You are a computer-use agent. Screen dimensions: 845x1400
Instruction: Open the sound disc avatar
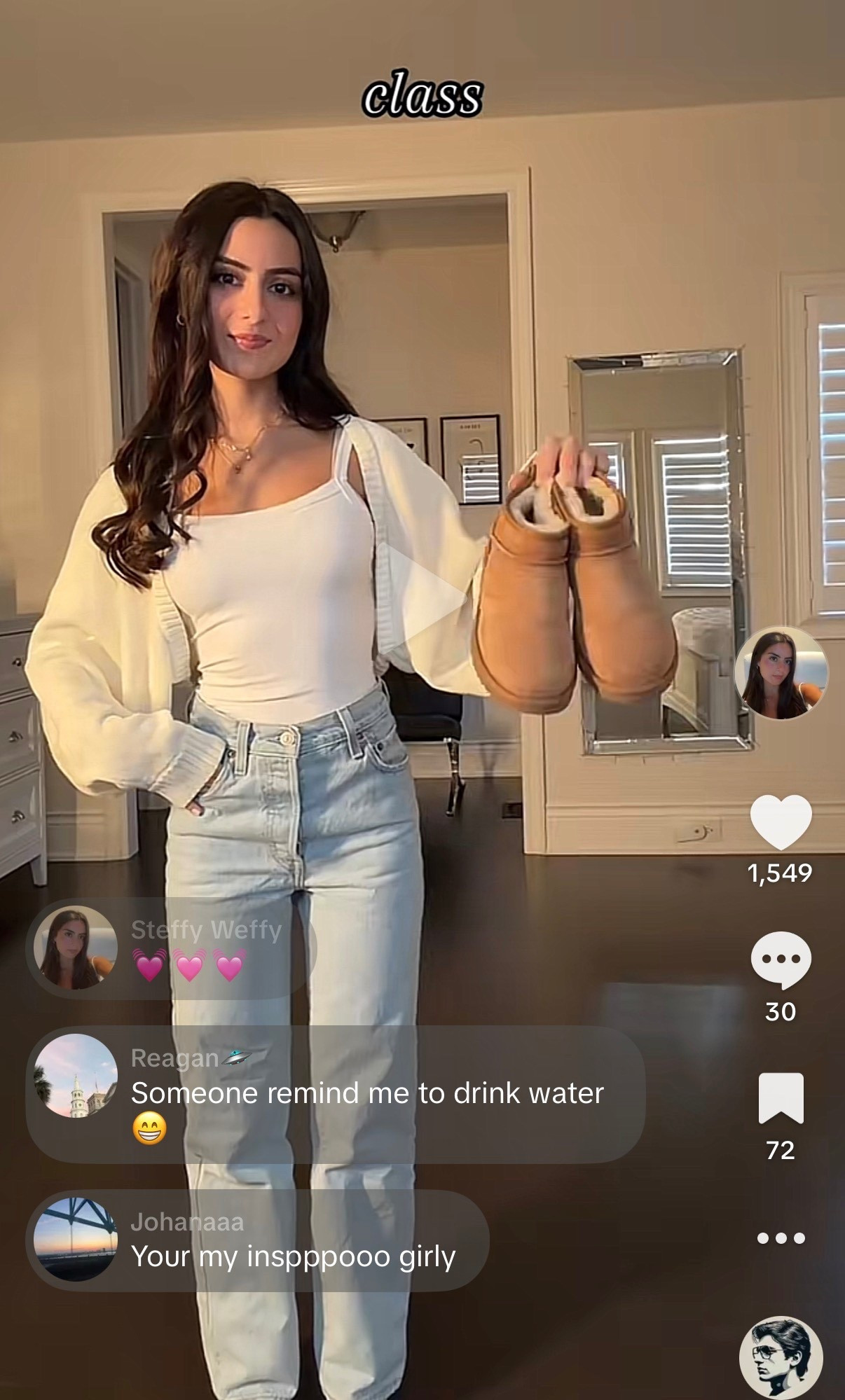click(x=781, y=1358)
